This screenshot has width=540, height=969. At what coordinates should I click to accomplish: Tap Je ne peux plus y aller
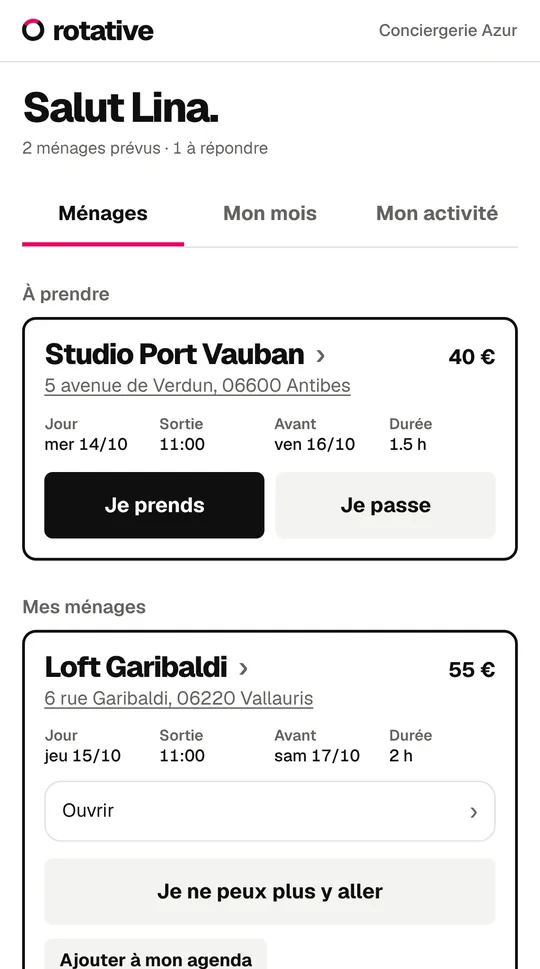(270, 891)
